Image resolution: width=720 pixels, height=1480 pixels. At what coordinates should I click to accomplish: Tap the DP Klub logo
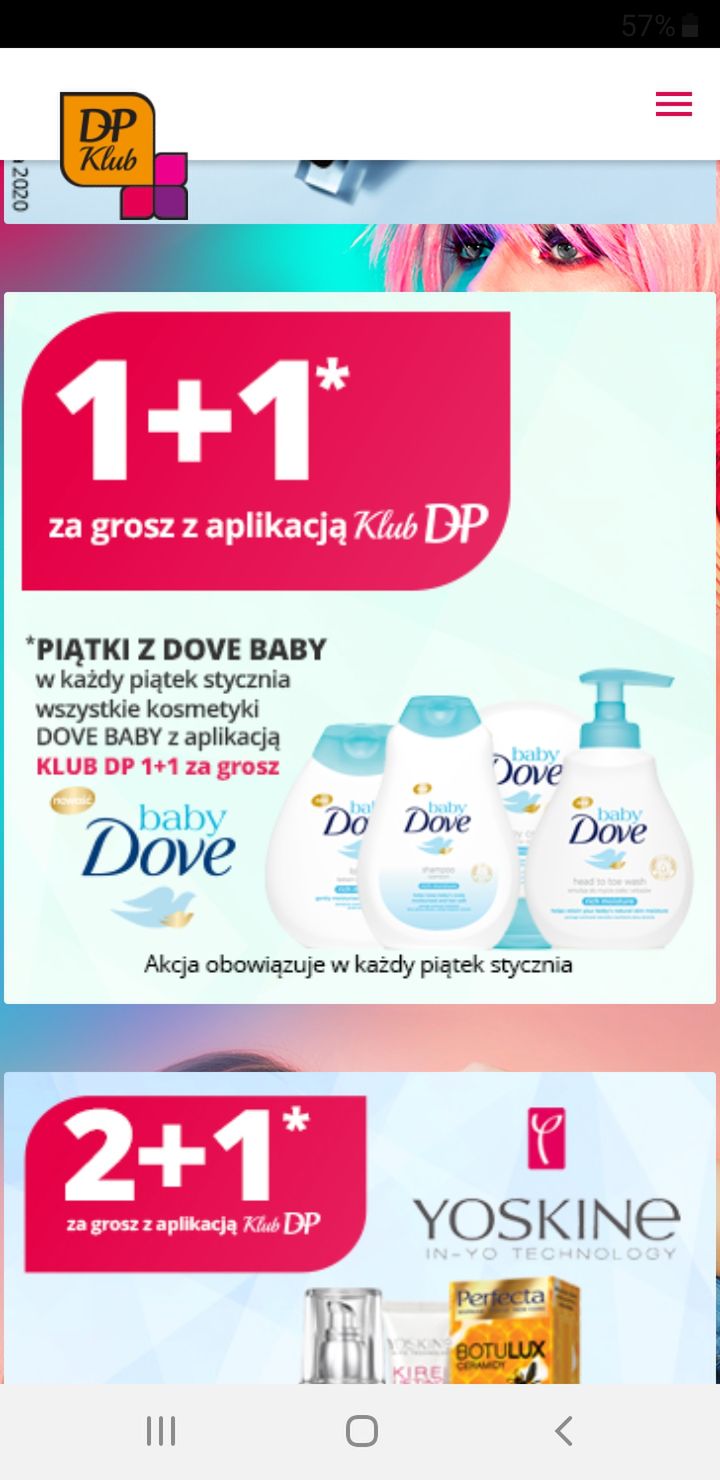[x=123, y=155]
